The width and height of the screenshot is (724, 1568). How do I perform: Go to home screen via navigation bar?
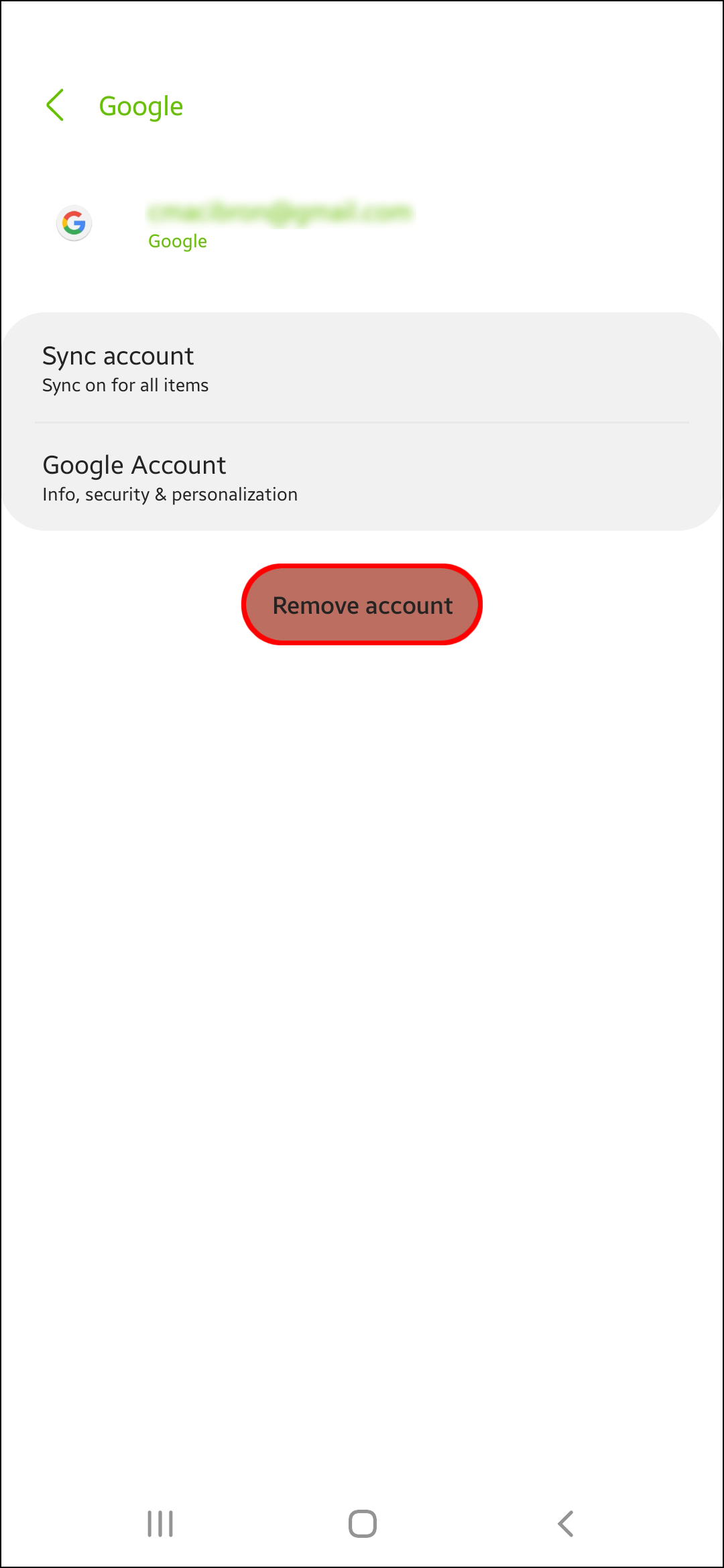(x=362, y=1523)
